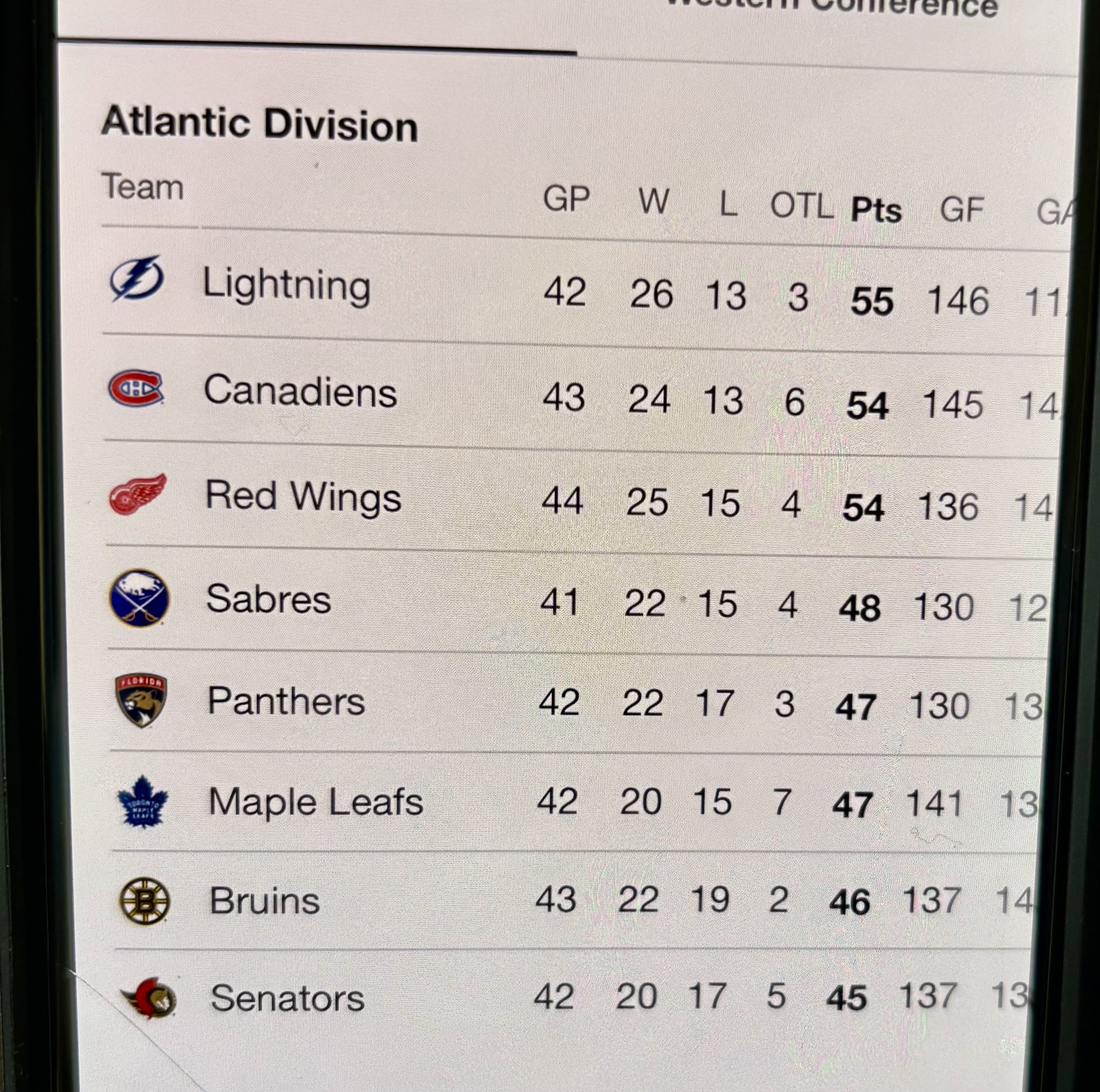Open the Sabres team row
The width and height of the screenshot is (1100, 1092).
(268, 600)
